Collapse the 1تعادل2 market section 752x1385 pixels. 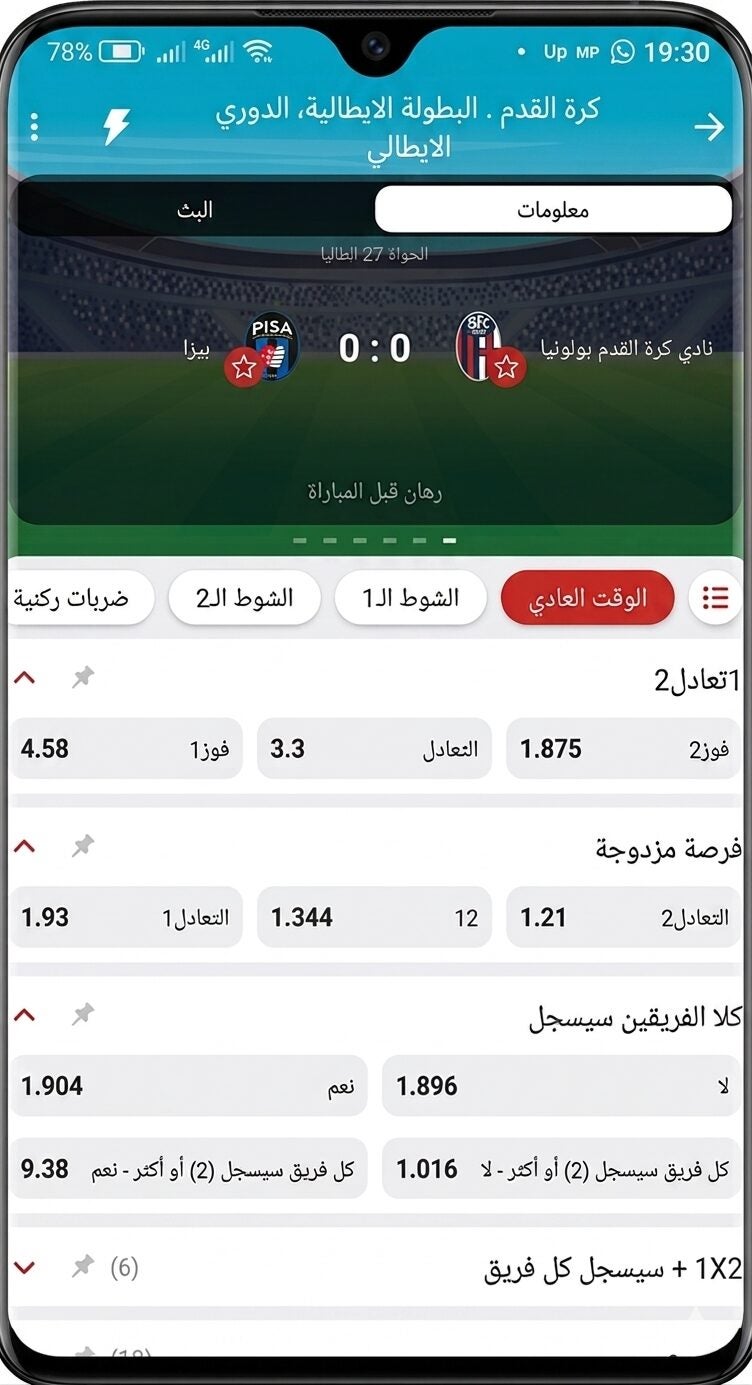tap(25, 678)
